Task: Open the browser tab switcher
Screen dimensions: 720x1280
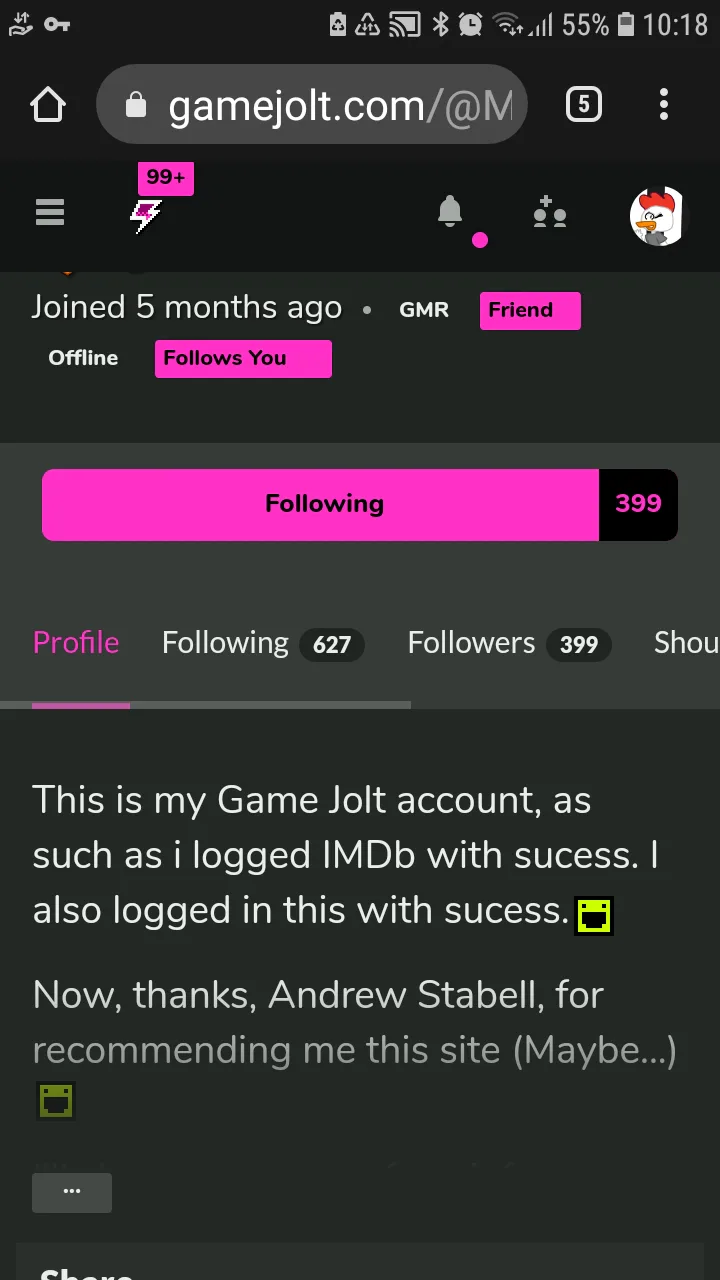Action: point(584,104)
